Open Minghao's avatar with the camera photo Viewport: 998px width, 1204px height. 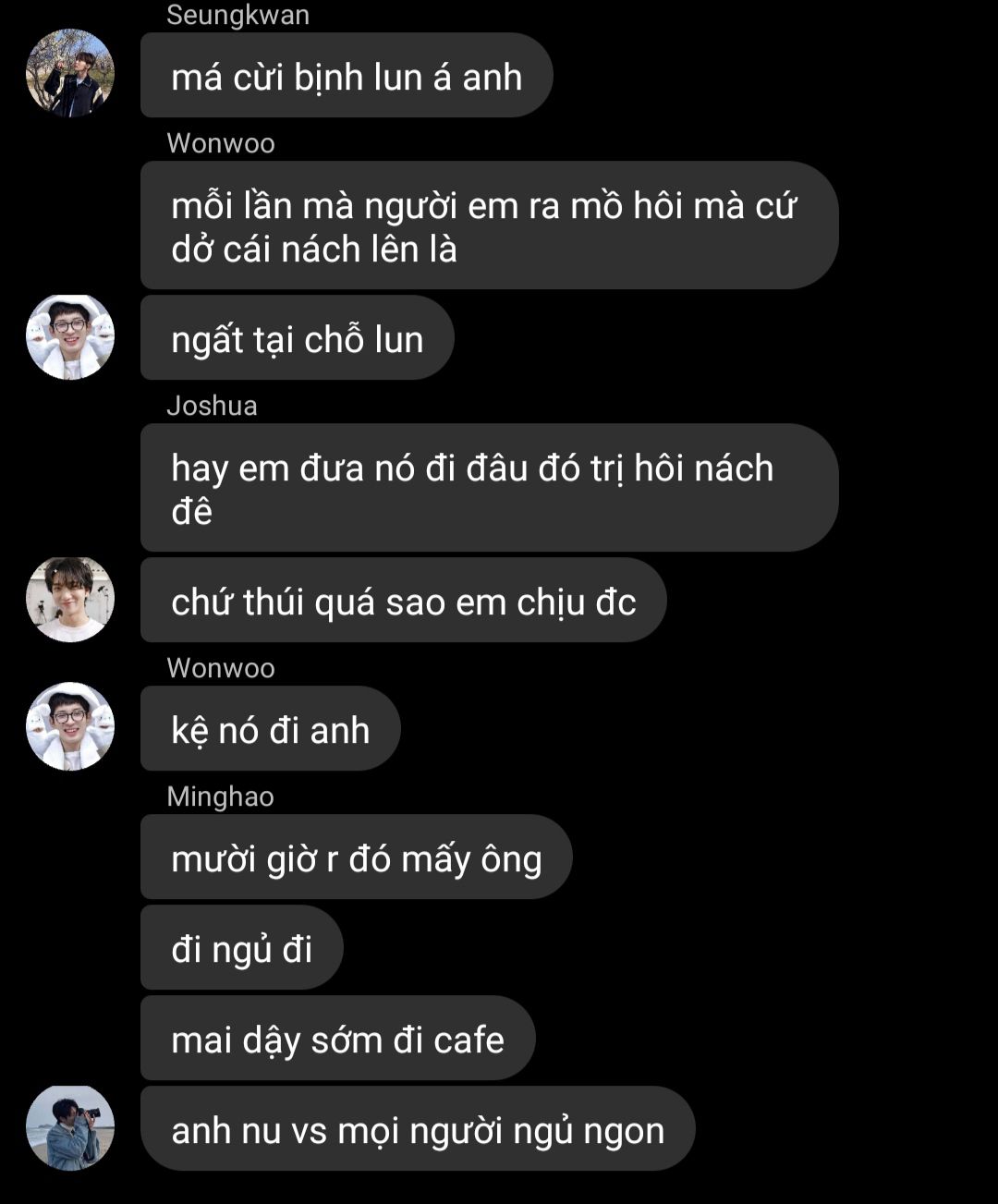[70, 1128]
